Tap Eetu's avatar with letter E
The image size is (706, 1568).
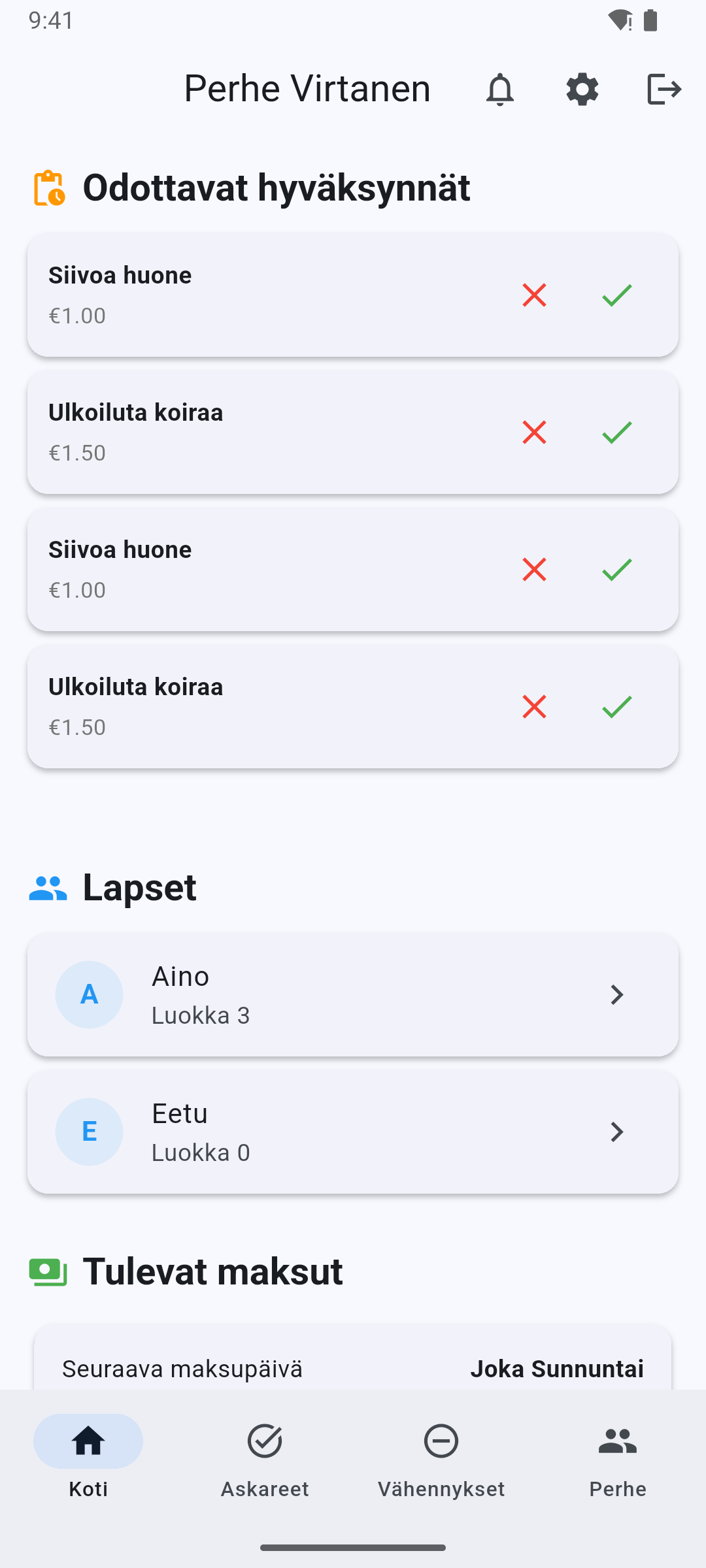(x=89, y=1132)
